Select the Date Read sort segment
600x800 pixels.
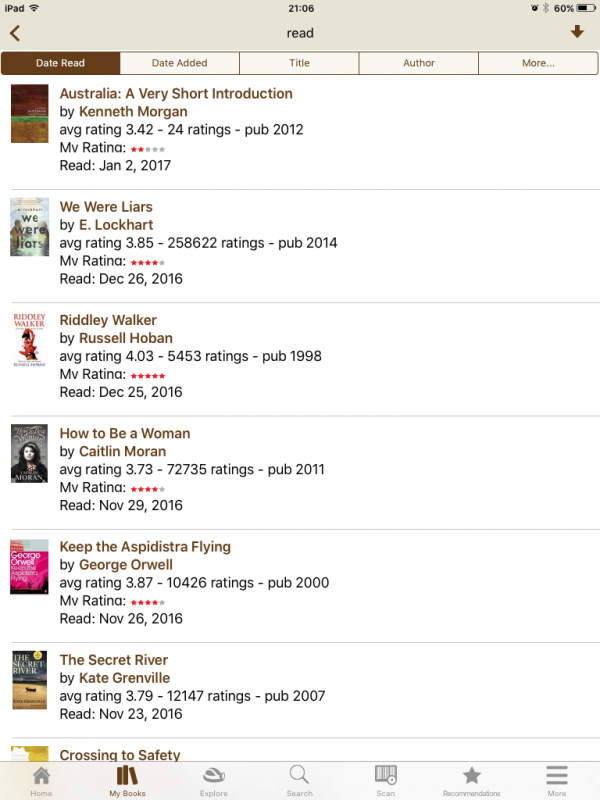[x=60, y=63]
